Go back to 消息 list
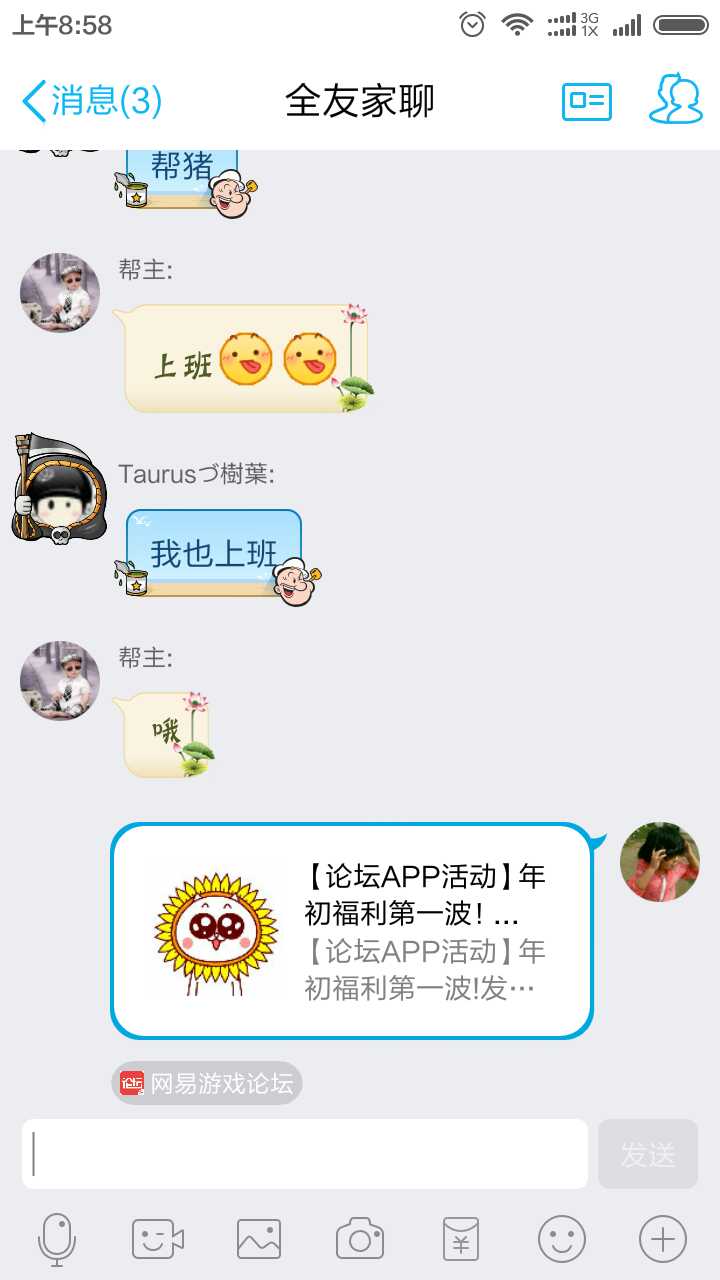The width and height of the screenshot is (720, 1280). 90,101
